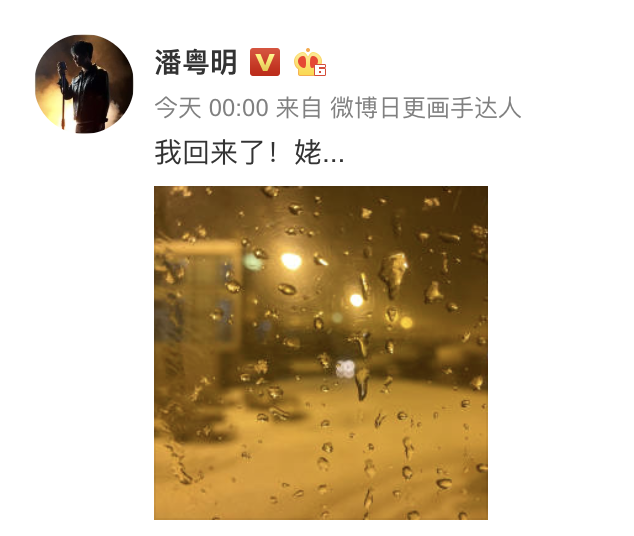The height and width of the screenshot is (536, 634).
Task: Tap the crown membership badge
Action: pyautogui.click(x=310, y=64)
